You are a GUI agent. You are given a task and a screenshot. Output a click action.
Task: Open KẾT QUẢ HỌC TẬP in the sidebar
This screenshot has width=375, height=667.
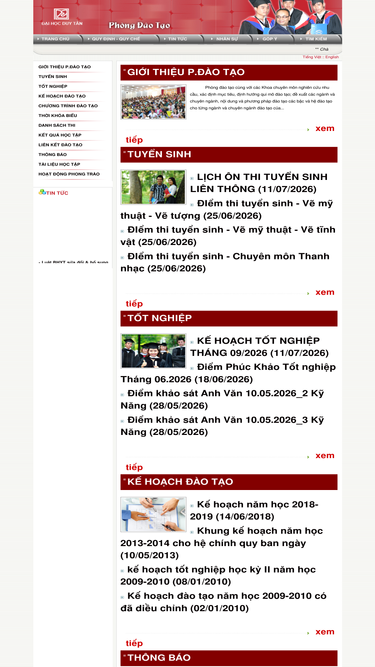pyautogui.click(x=60, y=135)
